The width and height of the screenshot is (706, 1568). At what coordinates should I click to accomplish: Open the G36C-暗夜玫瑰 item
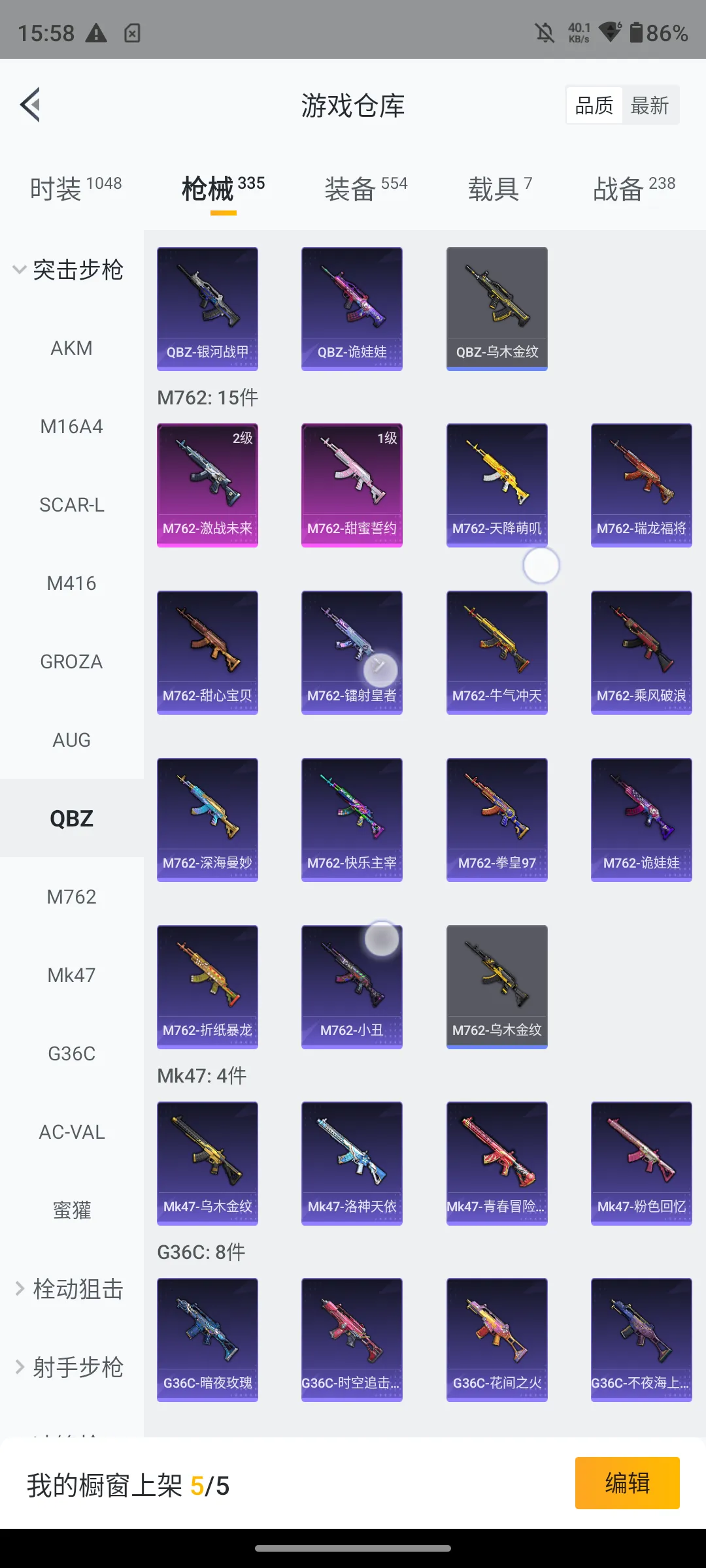click(x=207, y=1339)
